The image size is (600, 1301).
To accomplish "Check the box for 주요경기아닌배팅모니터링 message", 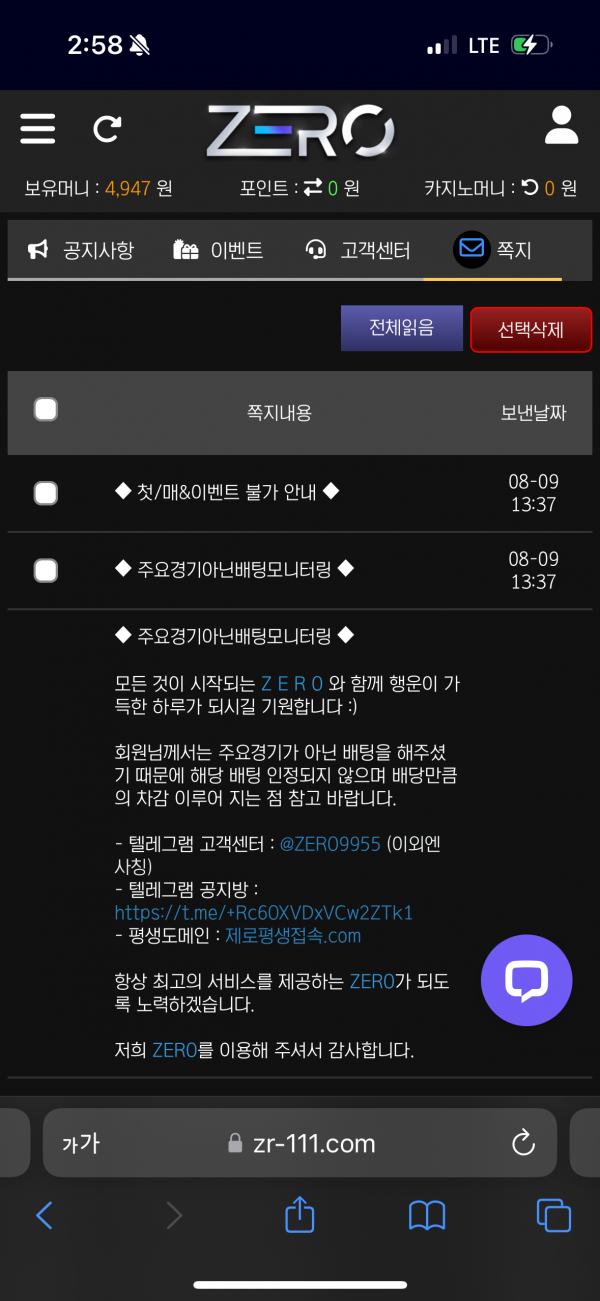I will 46,570.
